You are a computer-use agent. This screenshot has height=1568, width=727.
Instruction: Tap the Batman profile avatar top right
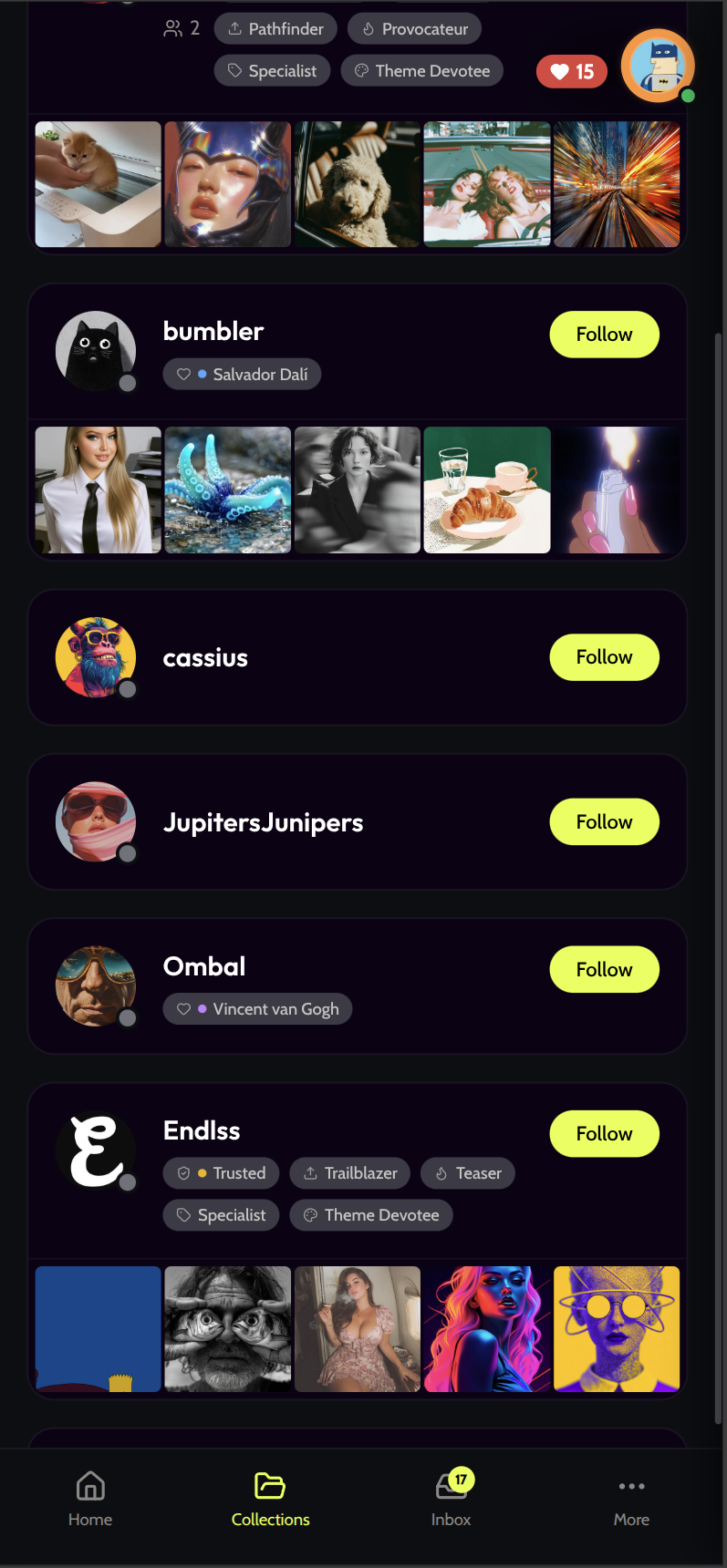(x=658, y=66)
